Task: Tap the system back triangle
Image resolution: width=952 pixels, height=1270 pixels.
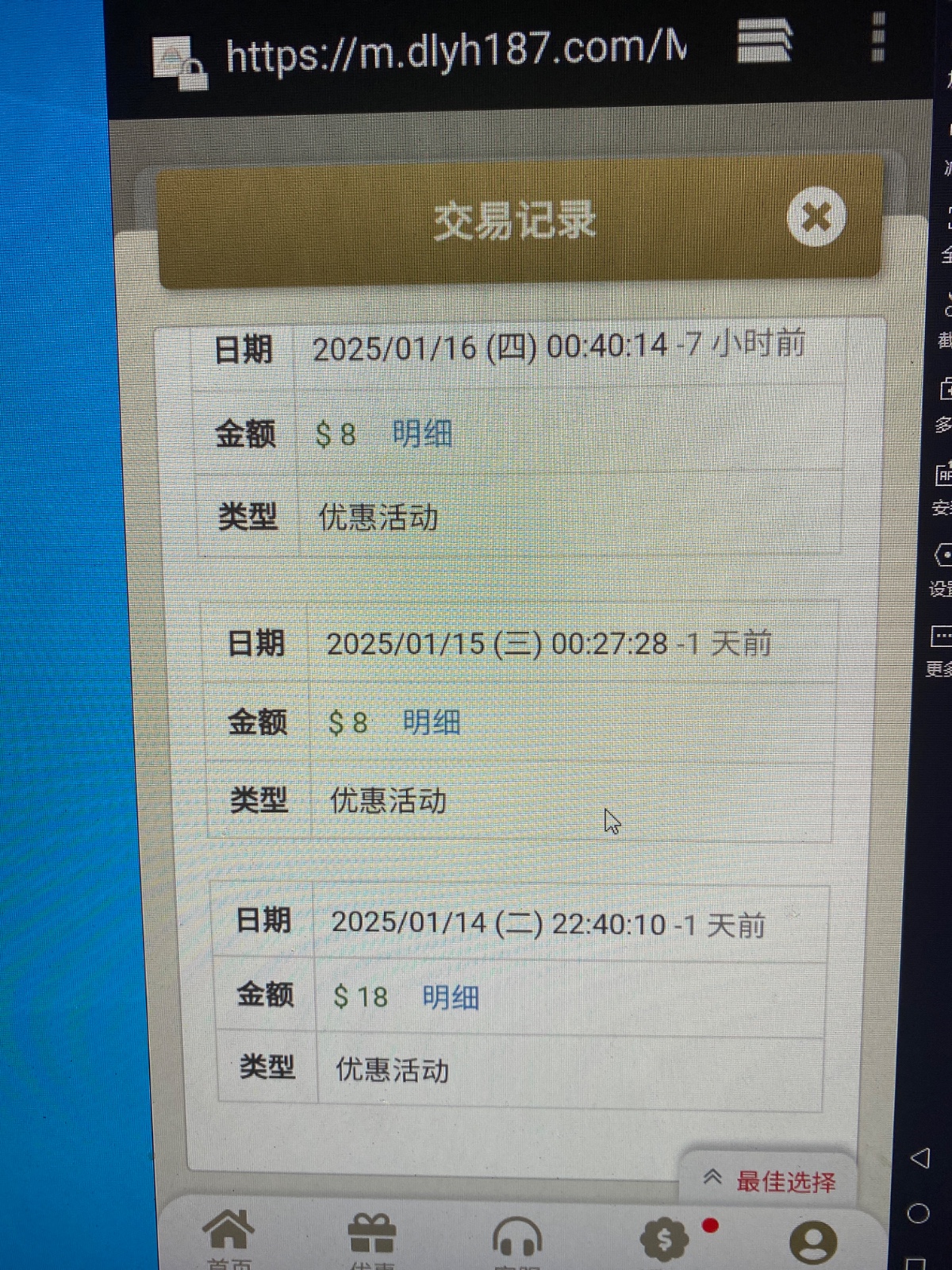Action: (920, 1157)
